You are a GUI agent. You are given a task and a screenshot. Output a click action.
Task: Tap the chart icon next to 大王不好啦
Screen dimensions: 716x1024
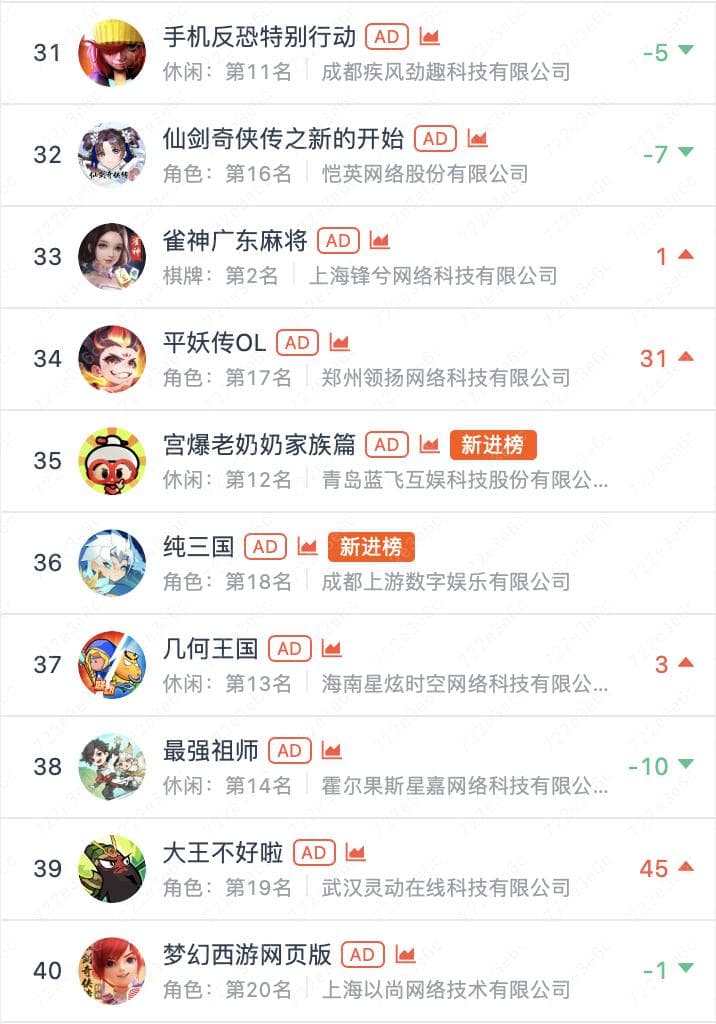tap(356, 853)
